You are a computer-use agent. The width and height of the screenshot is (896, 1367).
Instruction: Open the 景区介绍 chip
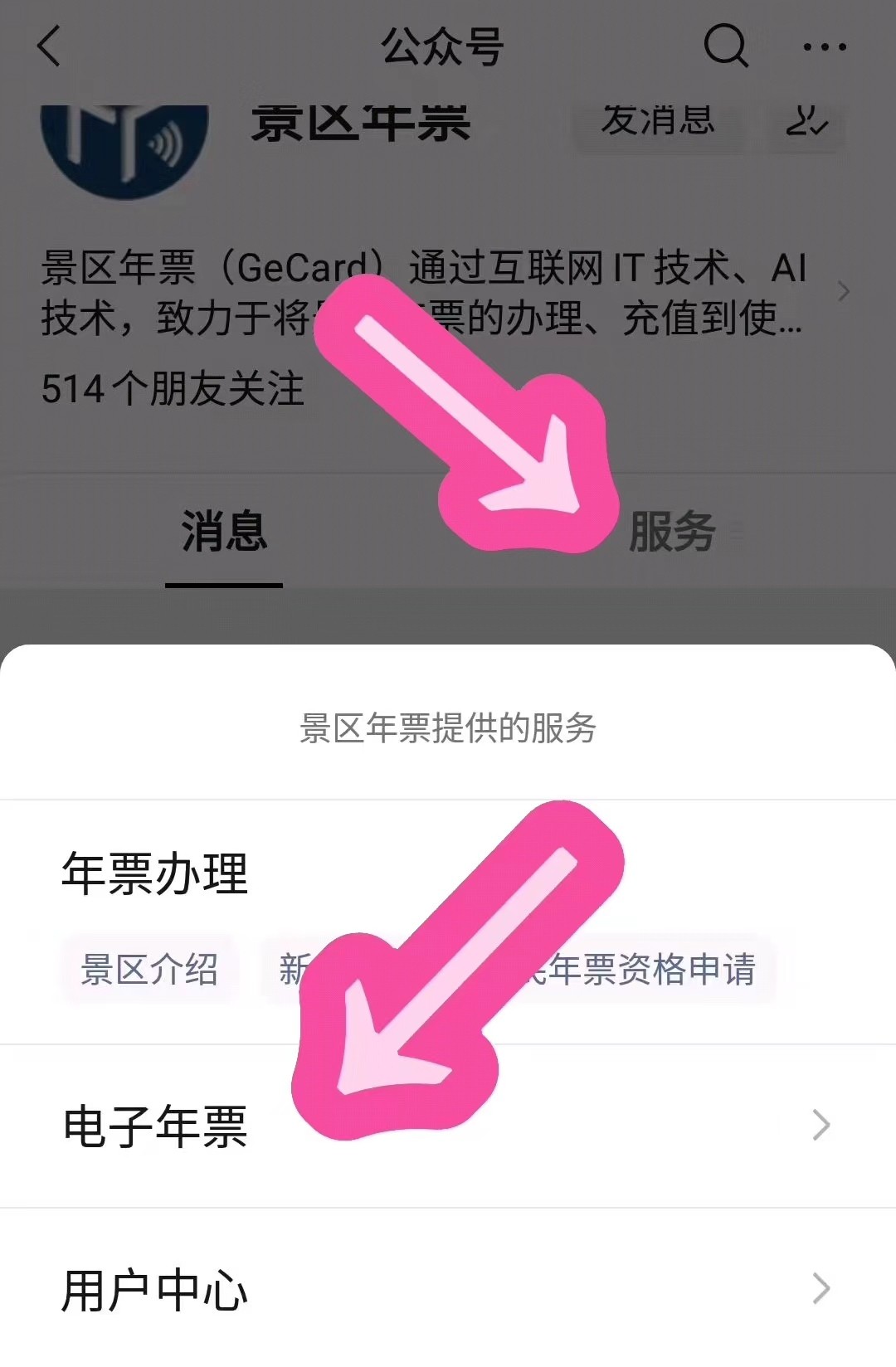tap(149, 969)
